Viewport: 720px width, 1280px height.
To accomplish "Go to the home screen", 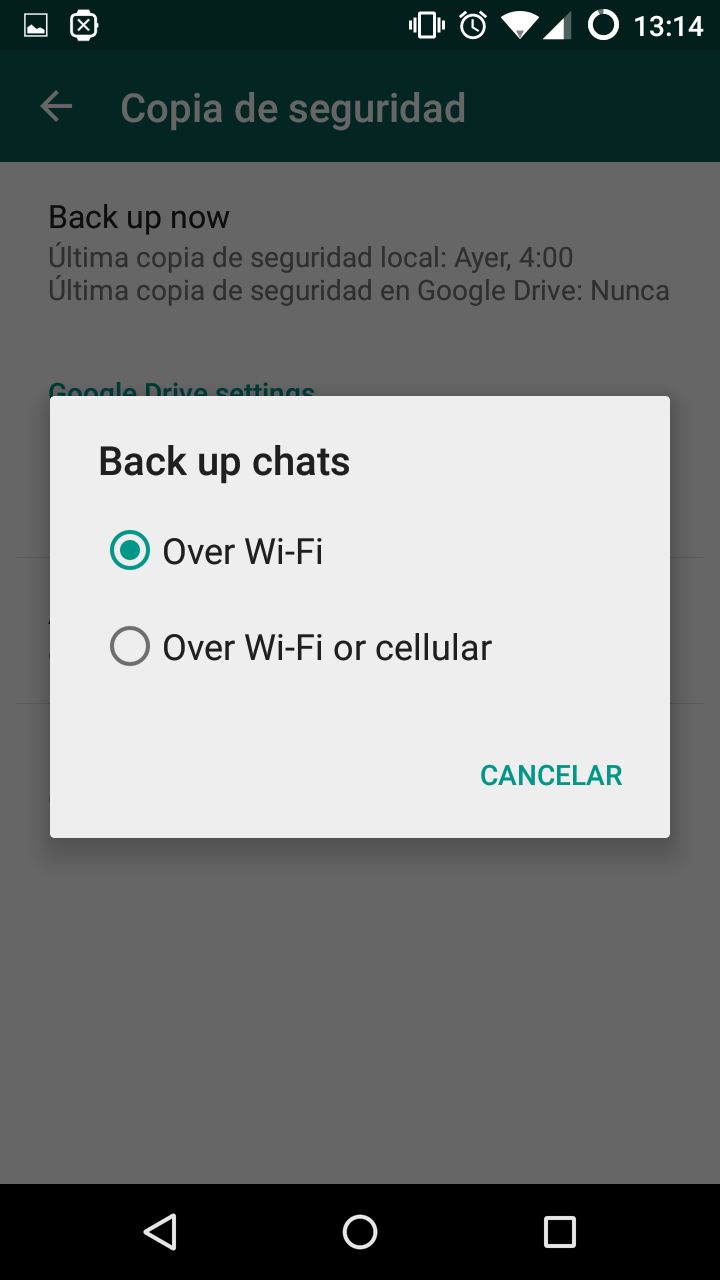I will (x=360, y=1232).
